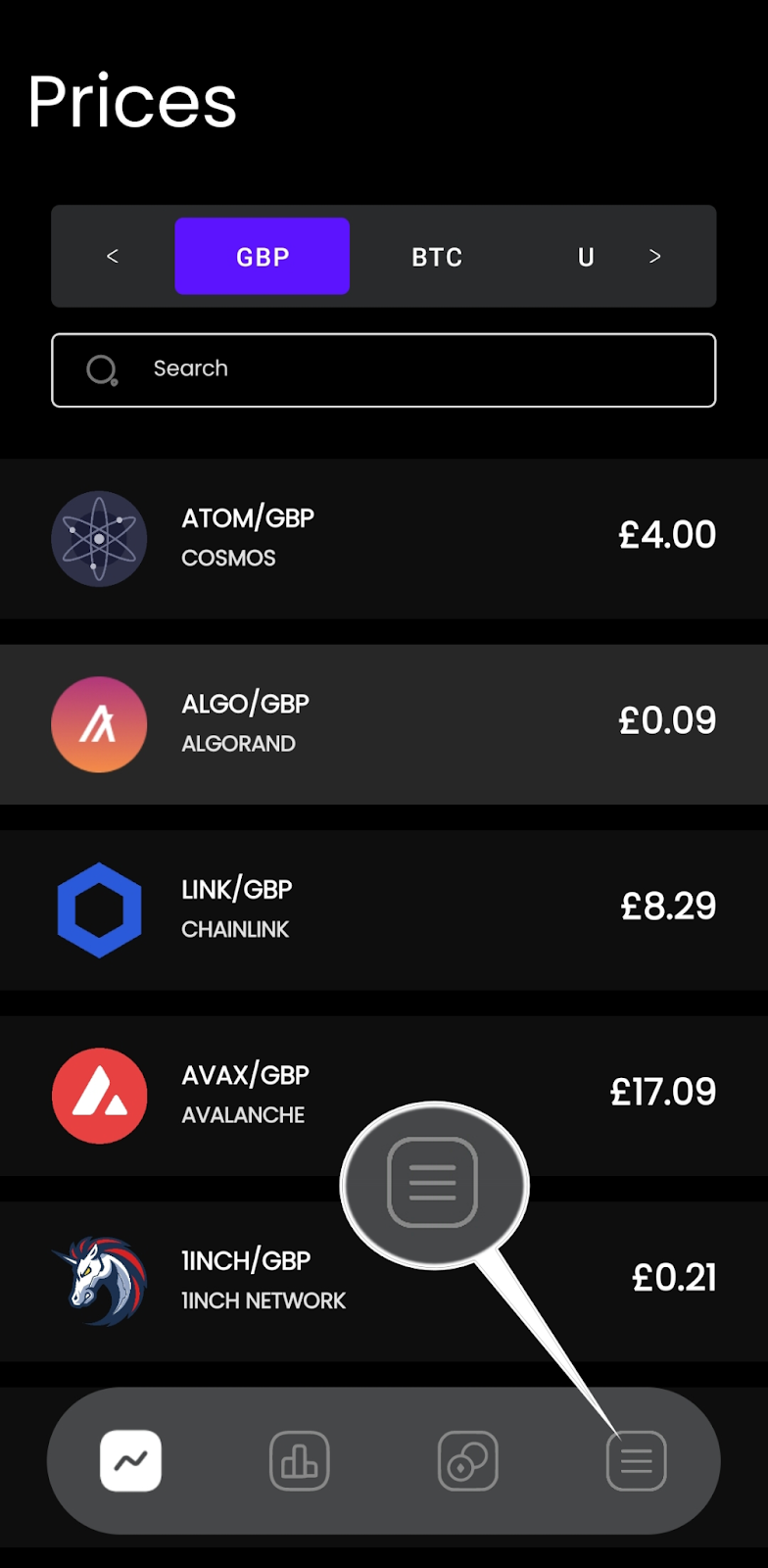View LINK/GBP Chainlink details
The image size is (768, 1568).
tap(383, 909)
